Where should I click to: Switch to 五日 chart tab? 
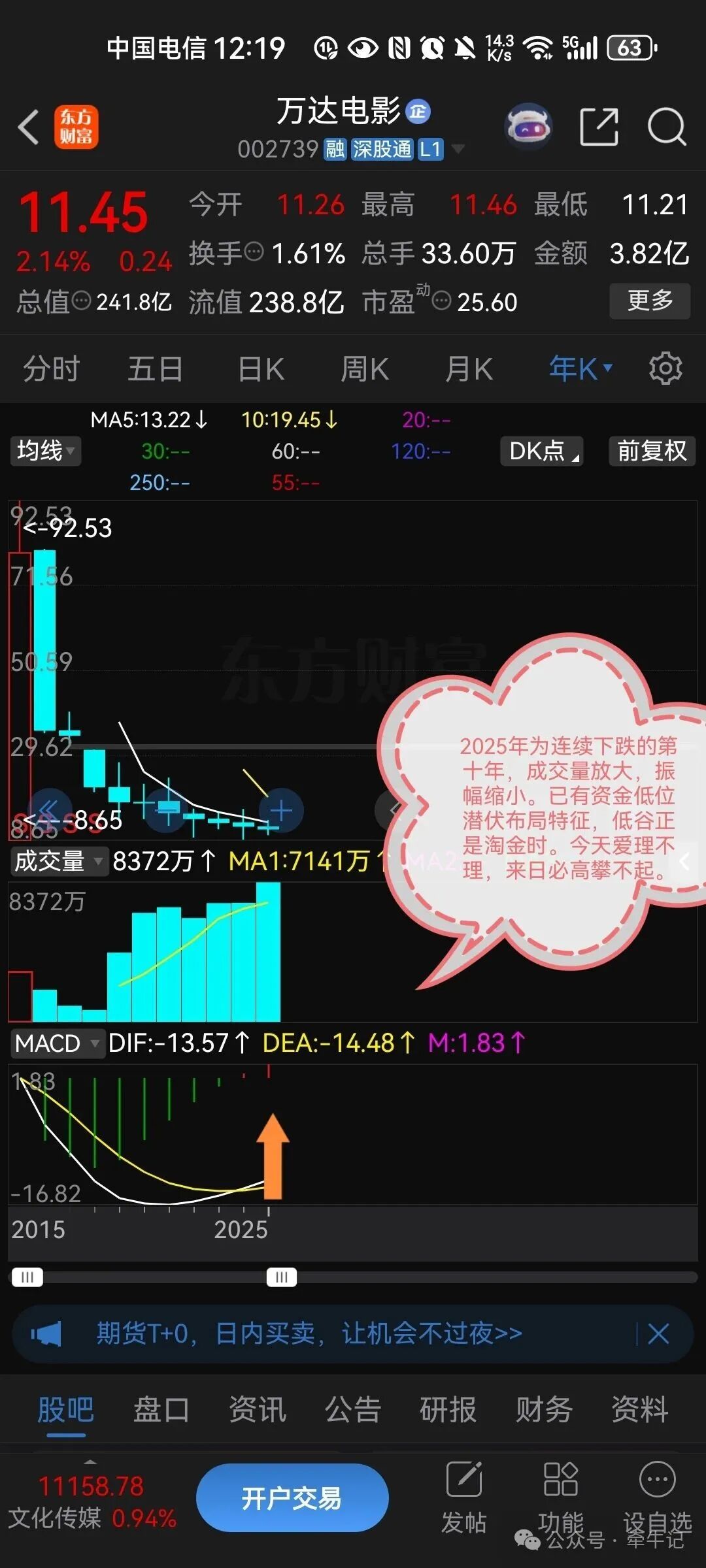click(x=155, y=369)
